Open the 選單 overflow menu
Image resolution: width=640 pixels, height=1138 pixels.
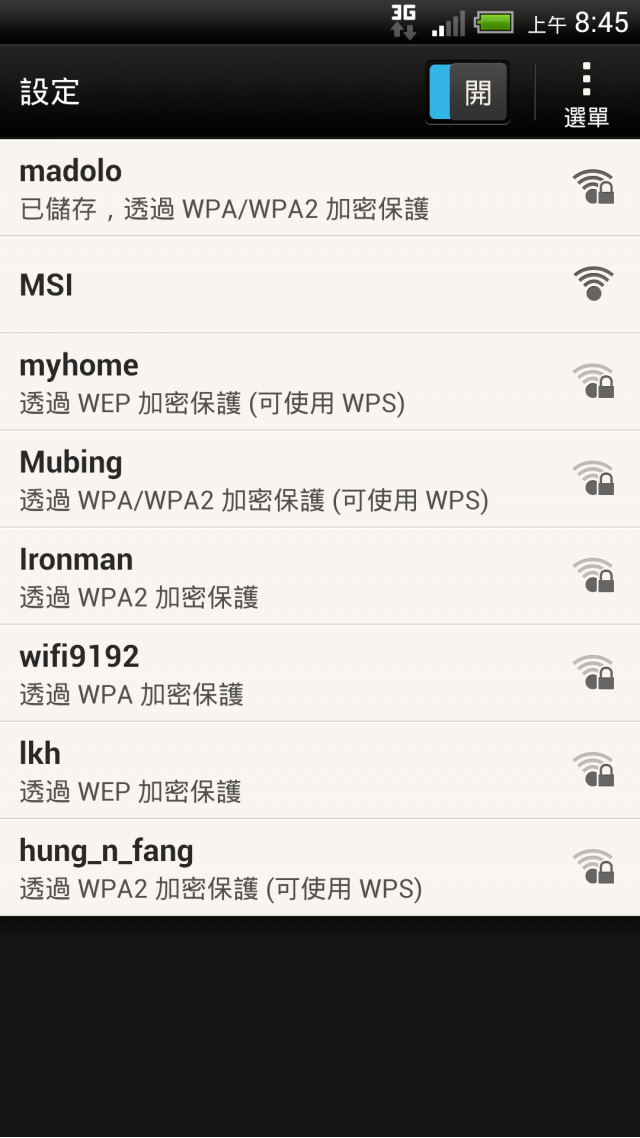(x=586, y=94)
